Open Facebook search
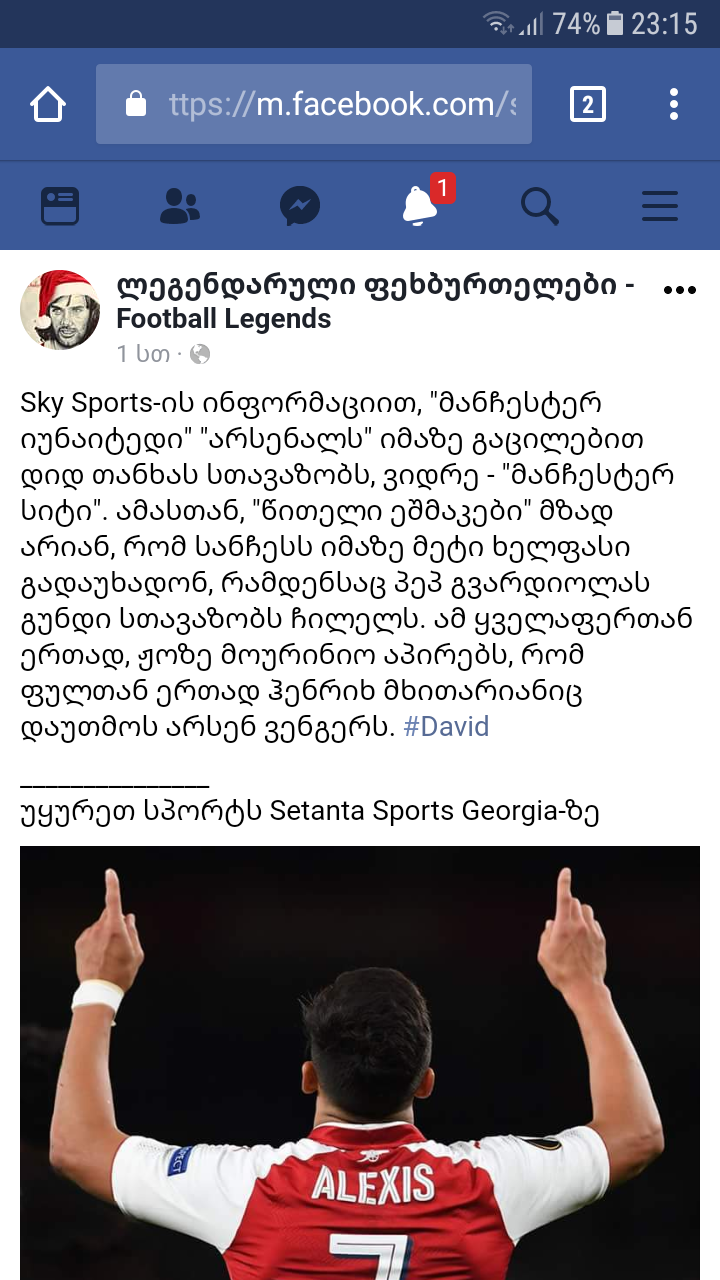 point(540,207)
